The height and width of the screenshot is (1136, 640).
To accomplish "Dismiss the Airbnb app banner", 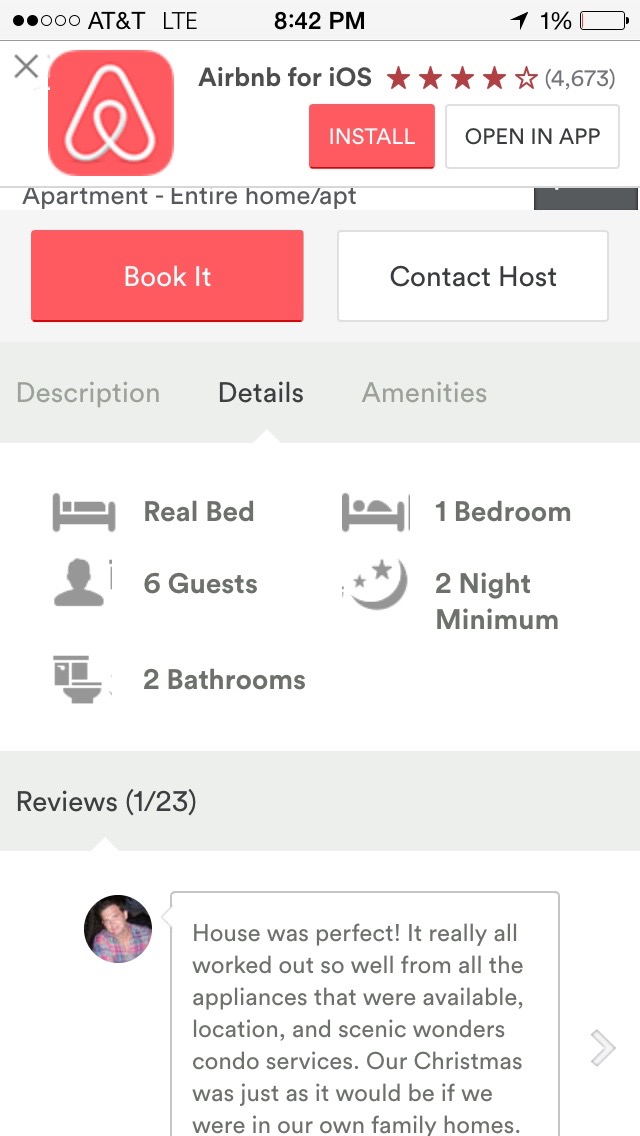I will [26, 67].
